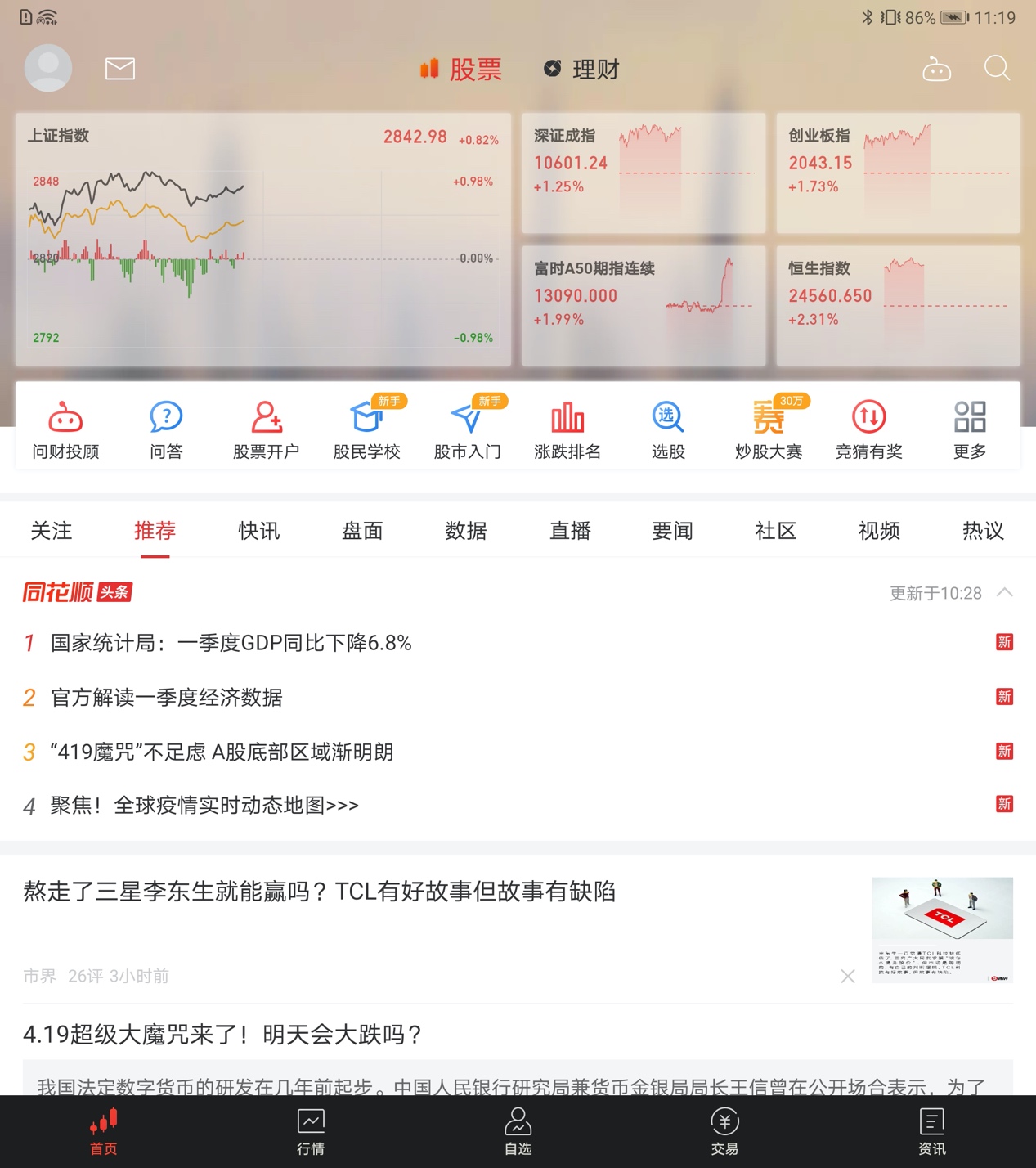Open the search function
This screenshot has height=1168, width=1036.
(997, 69)
